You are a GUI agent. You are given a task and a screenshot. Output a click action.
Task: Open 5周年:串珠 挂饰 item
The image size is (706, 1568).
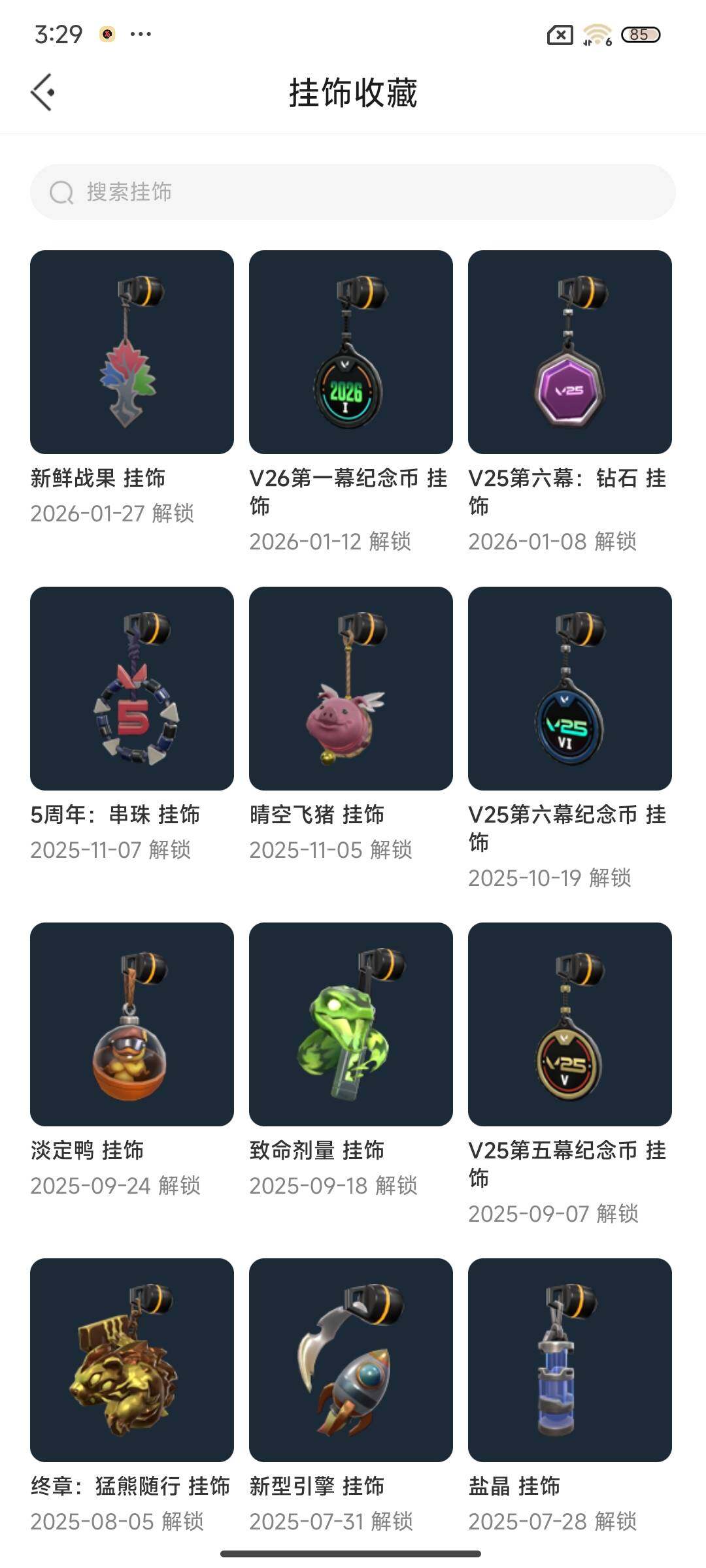click(132, 689)
